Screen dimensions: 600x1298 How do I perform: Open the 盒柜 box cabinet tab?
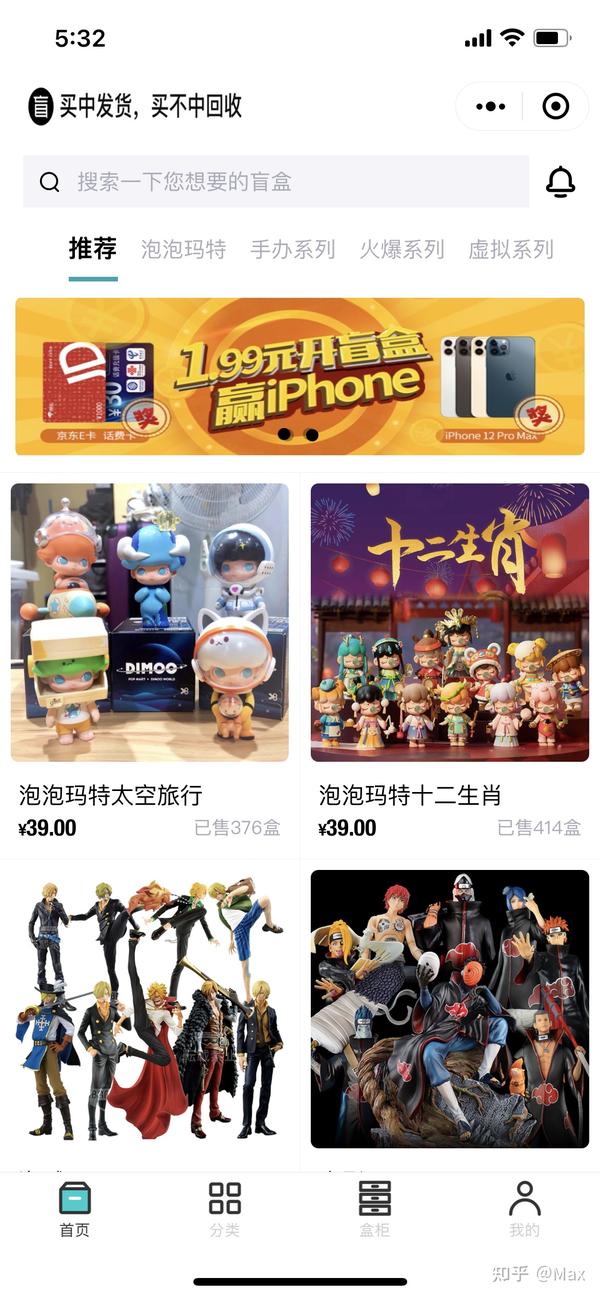click(375, 1208)
